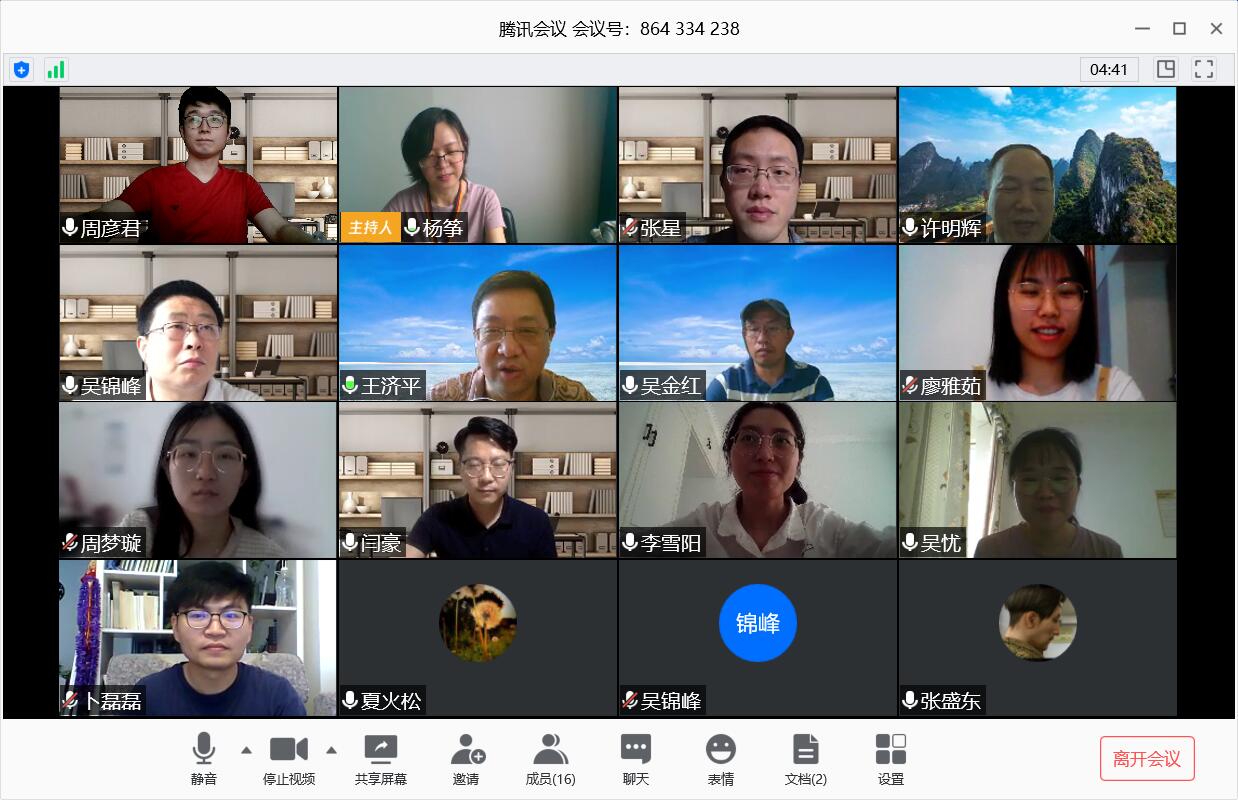Leave the meeting with 离开会议
The height and width of the screenshot is (800, 1238).
[x=1147, y=758]
